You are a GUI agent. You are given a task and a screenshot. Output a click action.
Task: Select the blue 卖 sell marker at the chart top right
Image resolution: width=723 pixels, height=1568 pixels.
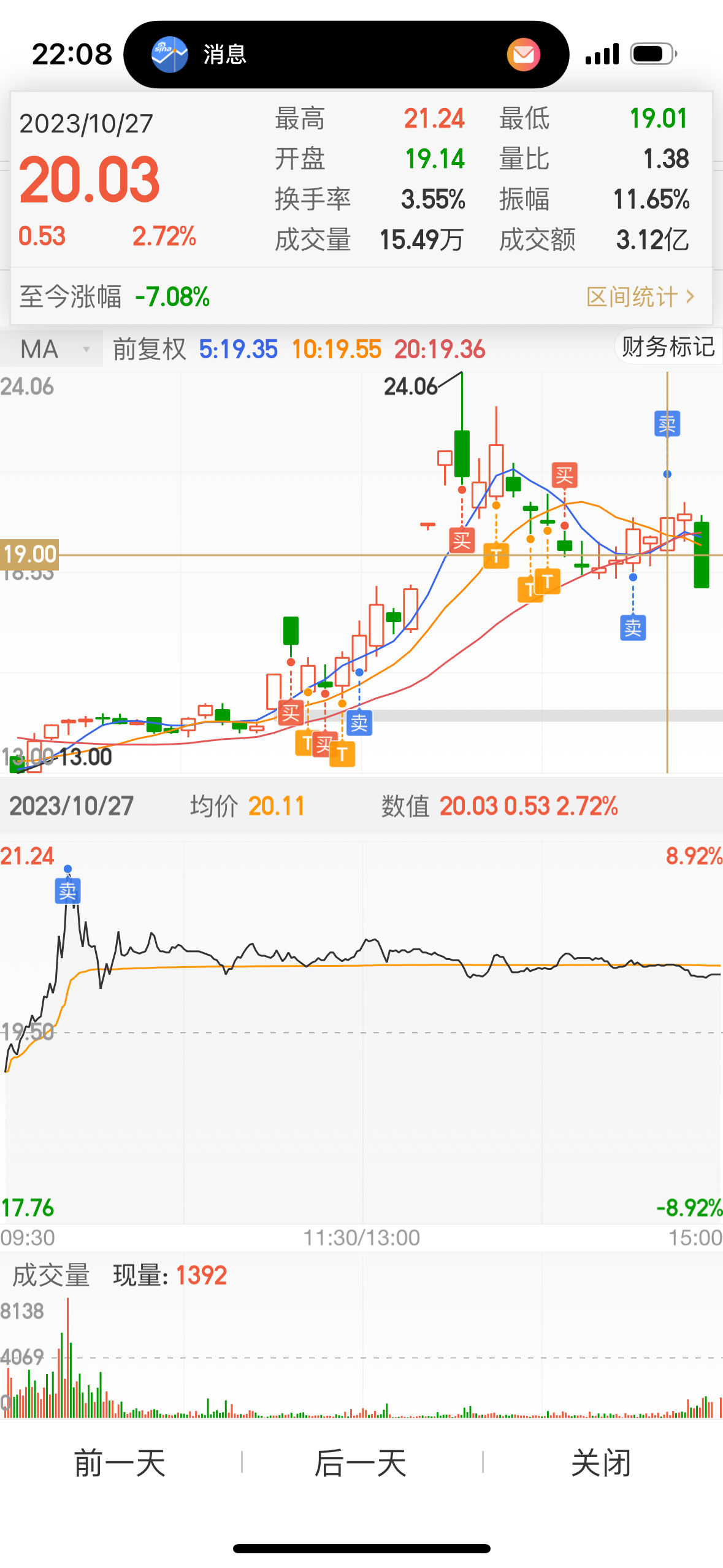click(667, 424)
